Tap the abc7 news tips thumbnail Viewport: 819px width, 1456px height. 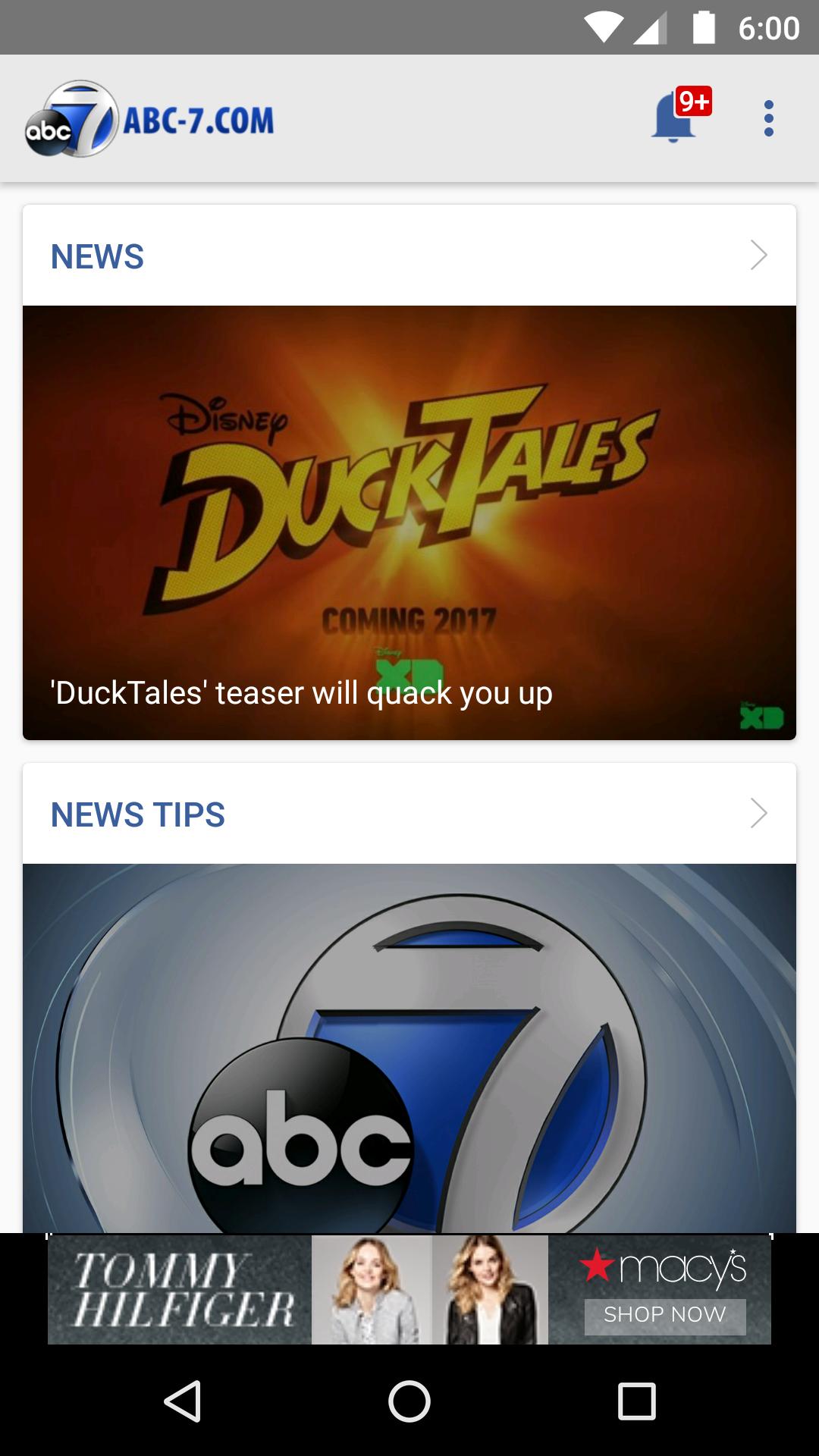point(409,1046)
